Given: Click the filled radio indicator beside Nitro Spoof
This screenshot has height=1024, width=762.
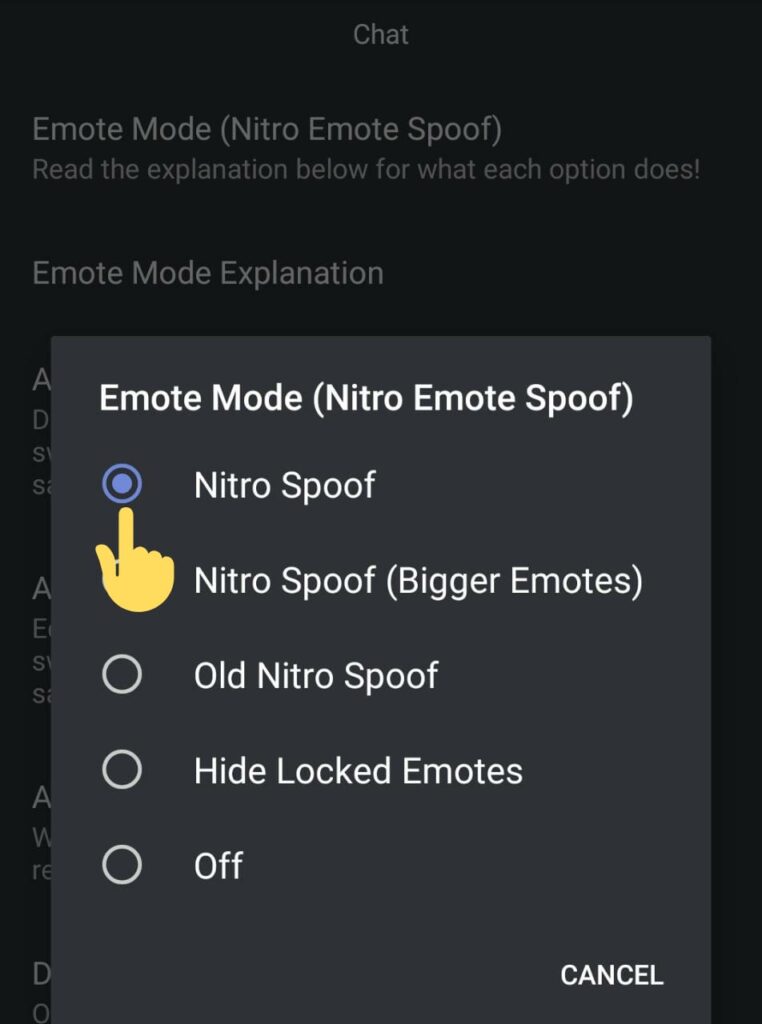Looking at the screenshot, I should click(122, 484).
